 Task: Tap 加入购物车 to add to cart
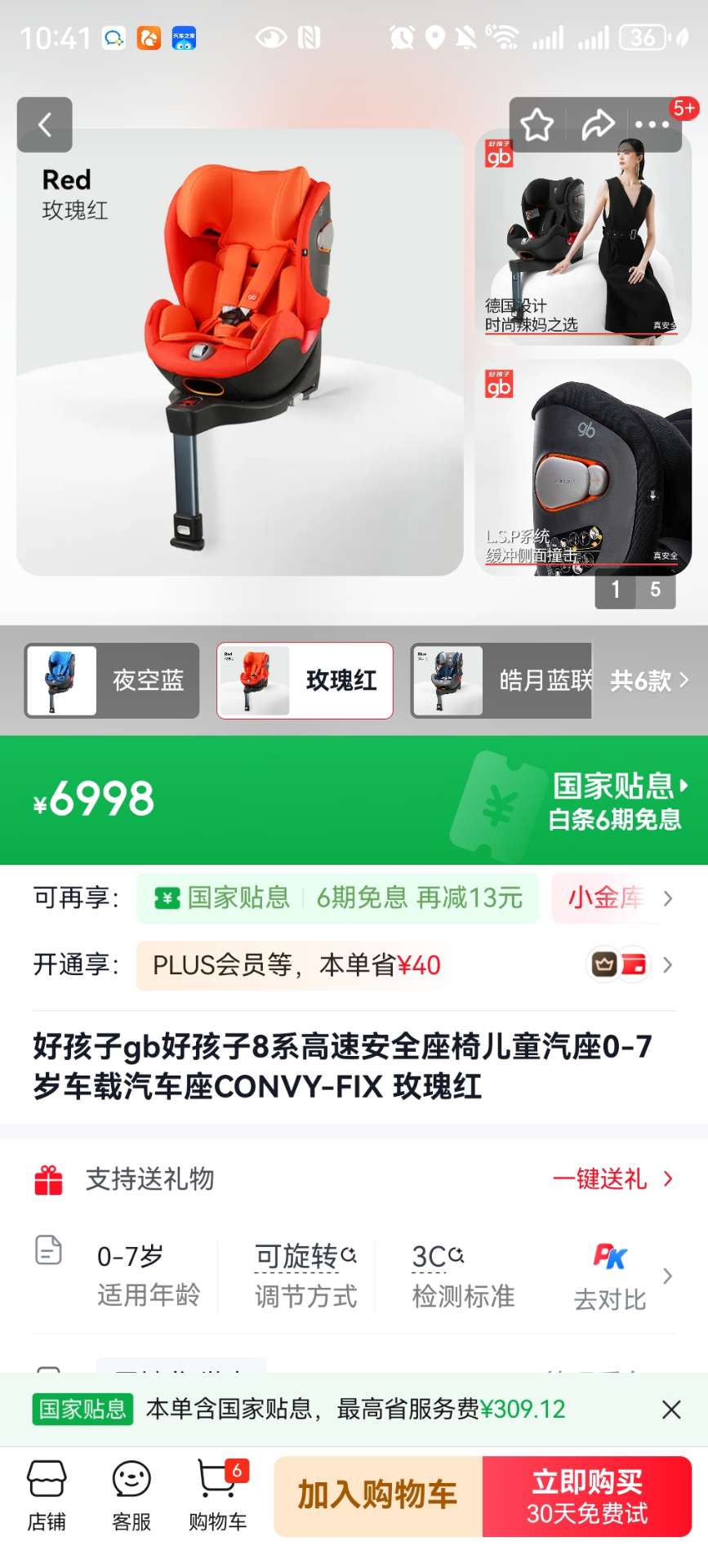377,1496
